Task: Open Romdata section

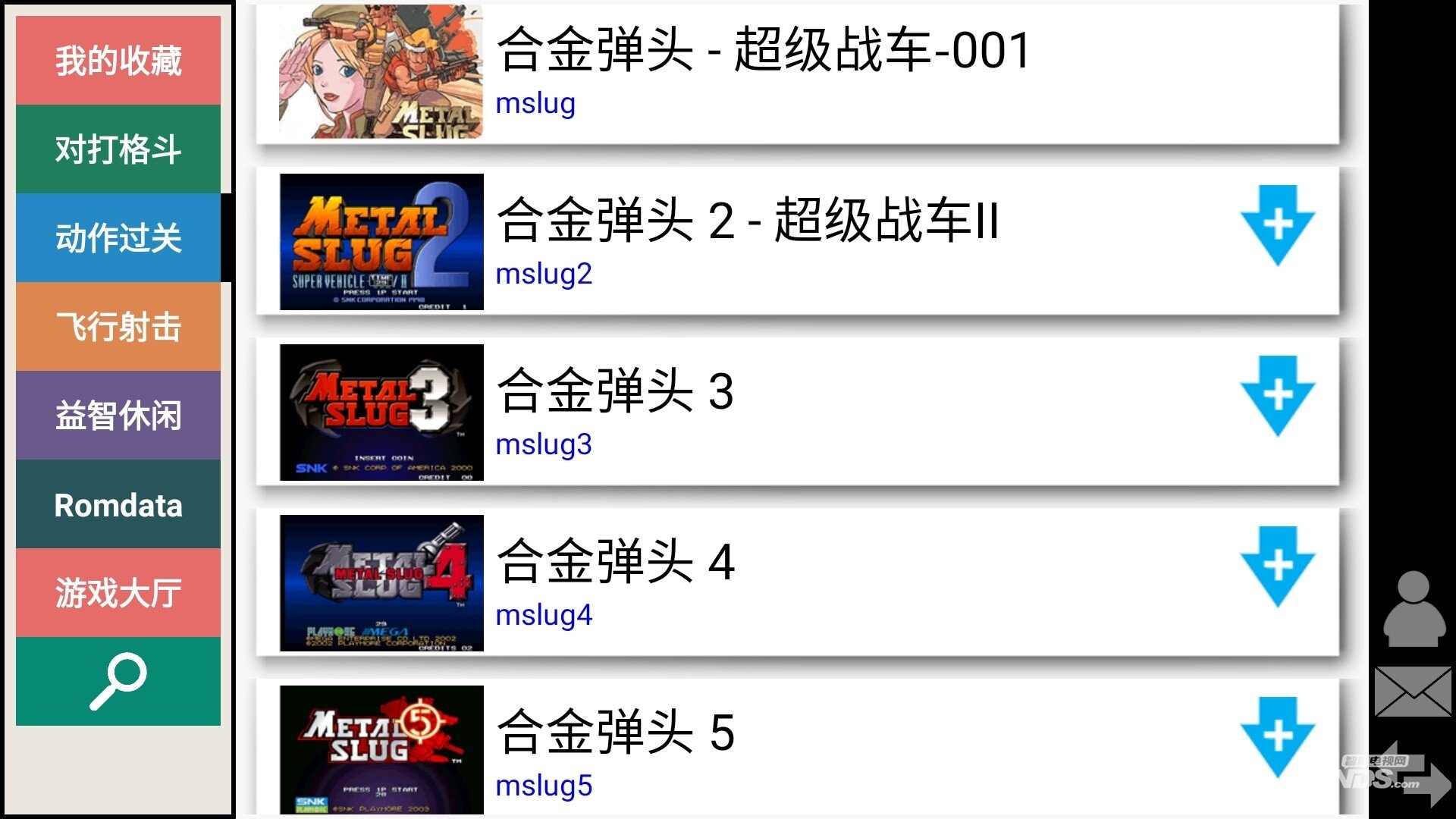Action: coord(118,504)
